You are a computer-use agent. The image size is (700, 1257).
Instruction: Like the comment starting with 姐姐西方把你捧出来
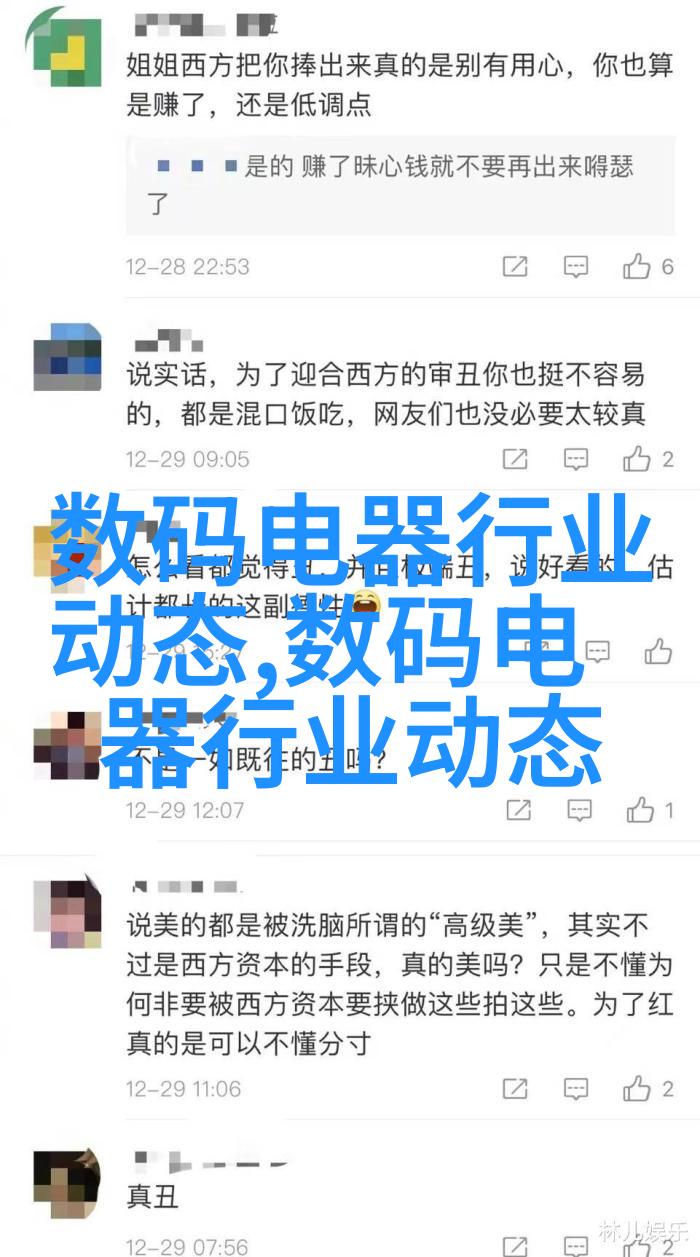coord(637,266)
